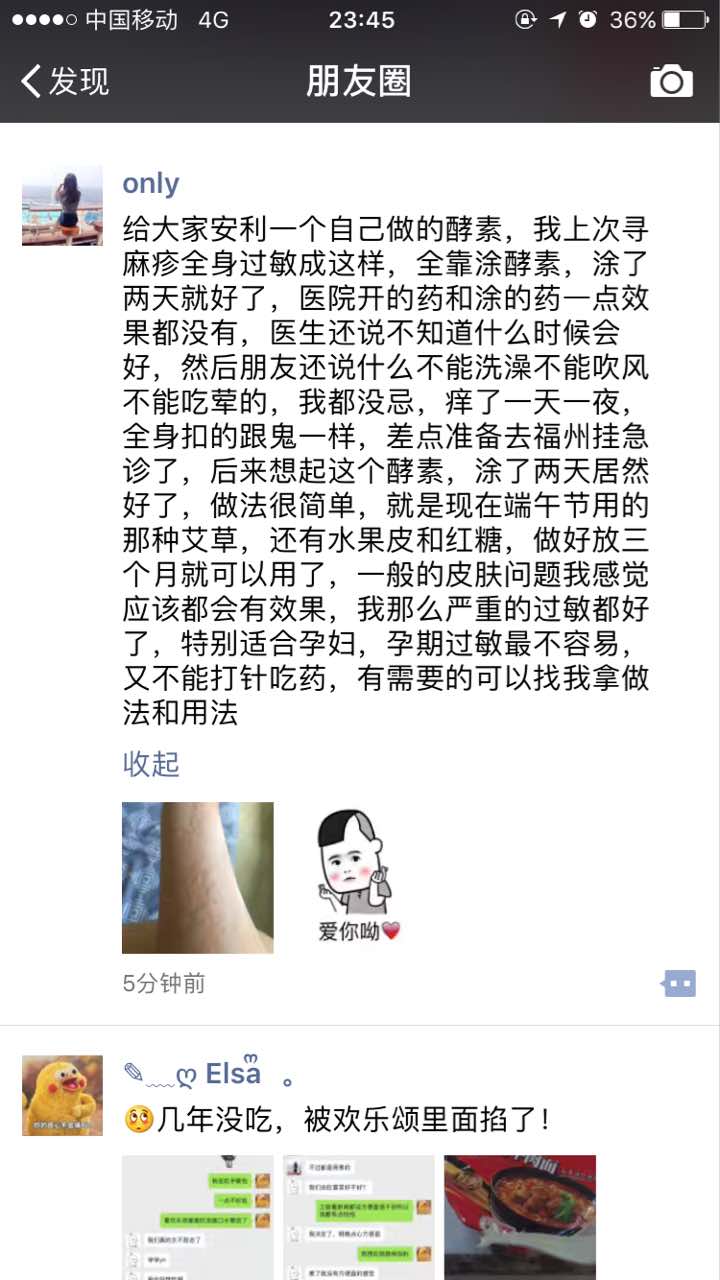This screenshot has height=1280, width=720.
Task: Open the food photo in Elsa's post
Action: coord(520,1217)
